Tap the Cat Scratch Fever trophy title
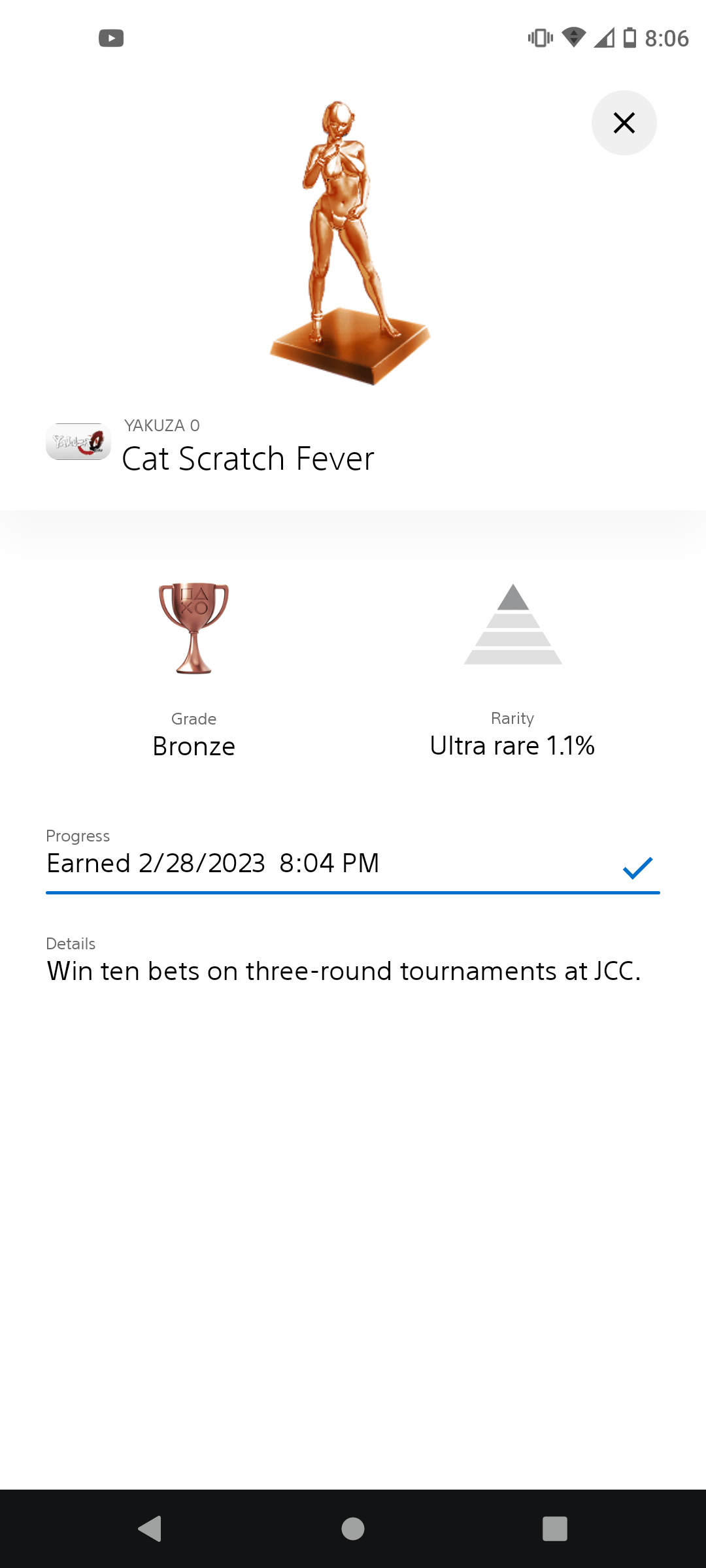 (x=248, y=458)
